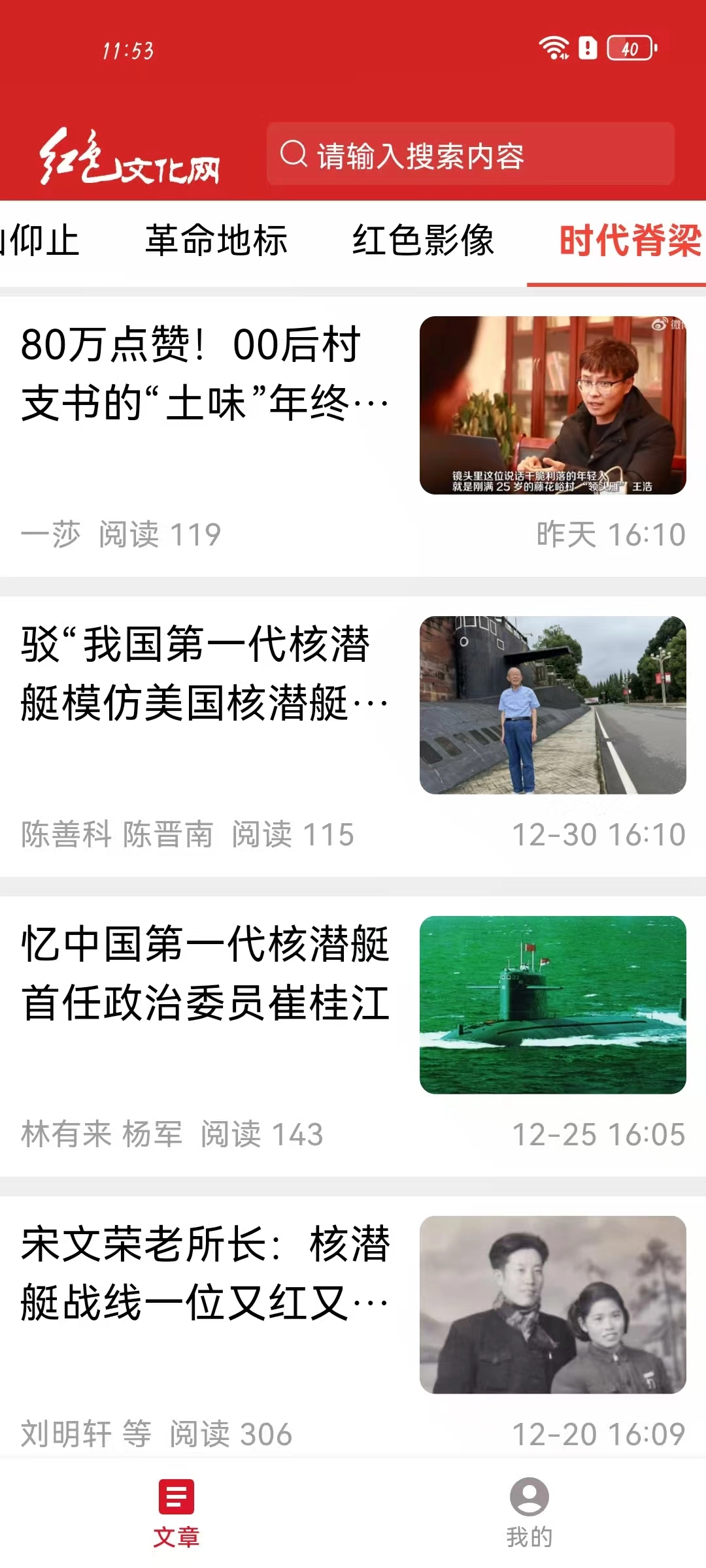Tap the search input field
706x1568 pixels.
coord(471,154)
